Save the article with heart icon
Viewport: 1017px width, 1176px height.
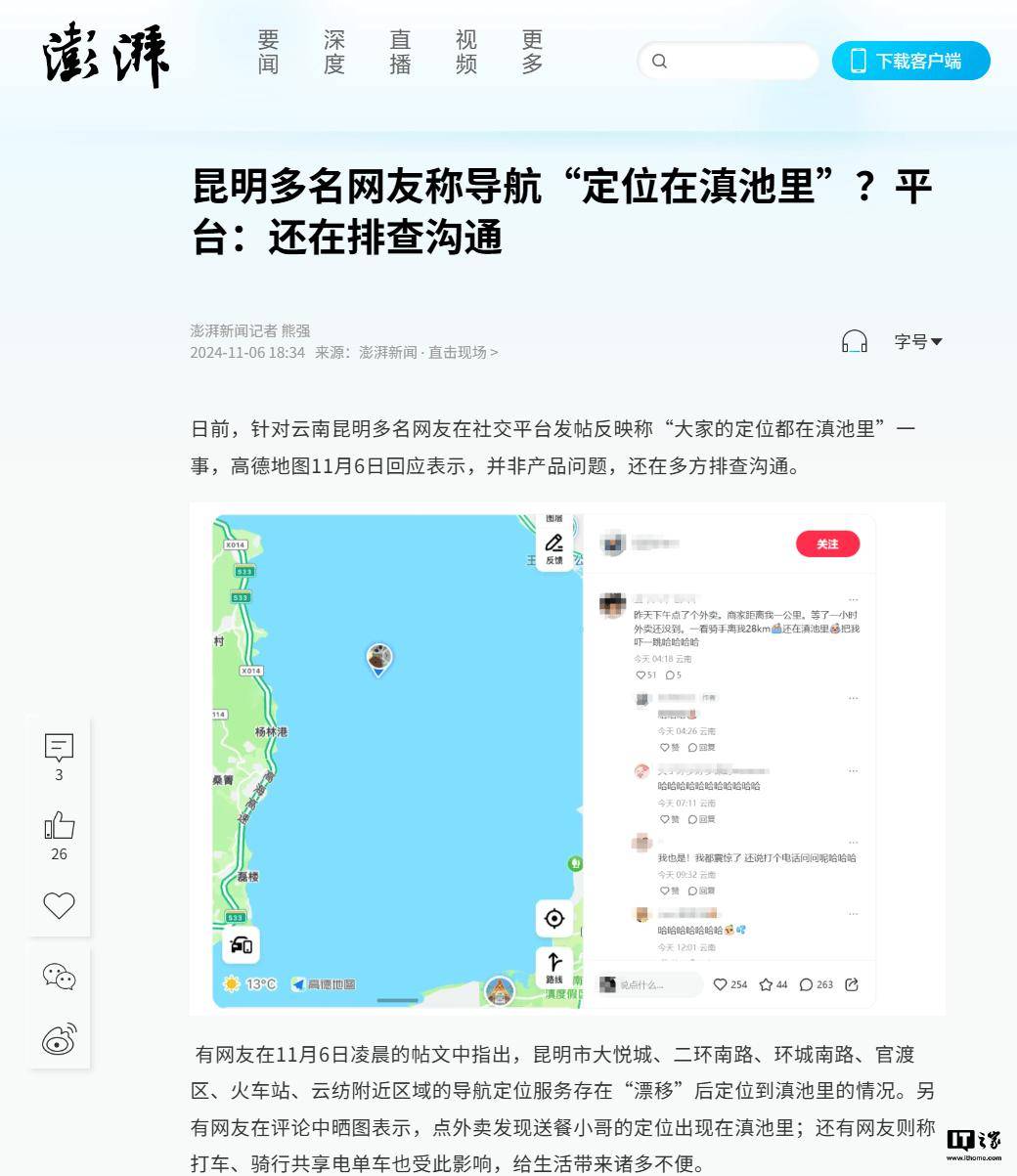[59, 905]
